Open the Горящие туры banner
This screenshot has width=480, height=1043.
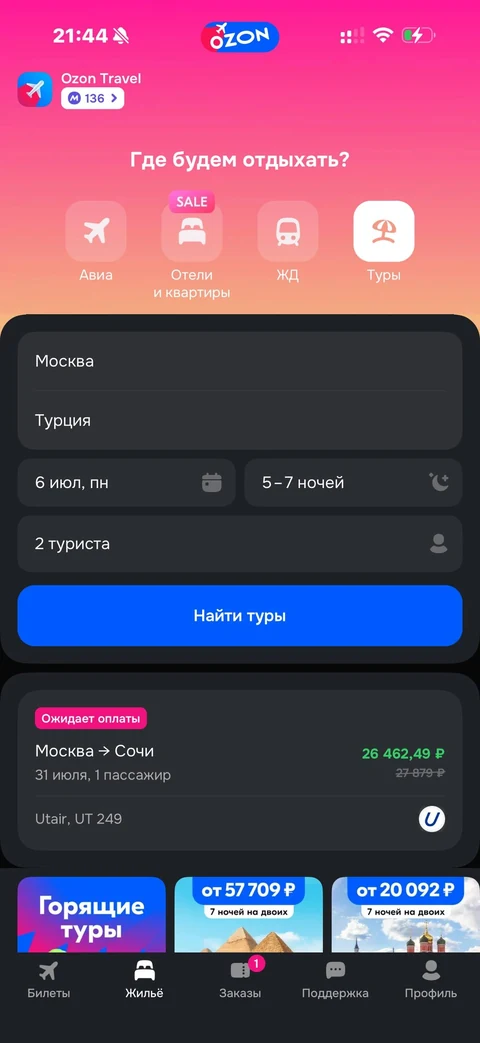[92, 915]
